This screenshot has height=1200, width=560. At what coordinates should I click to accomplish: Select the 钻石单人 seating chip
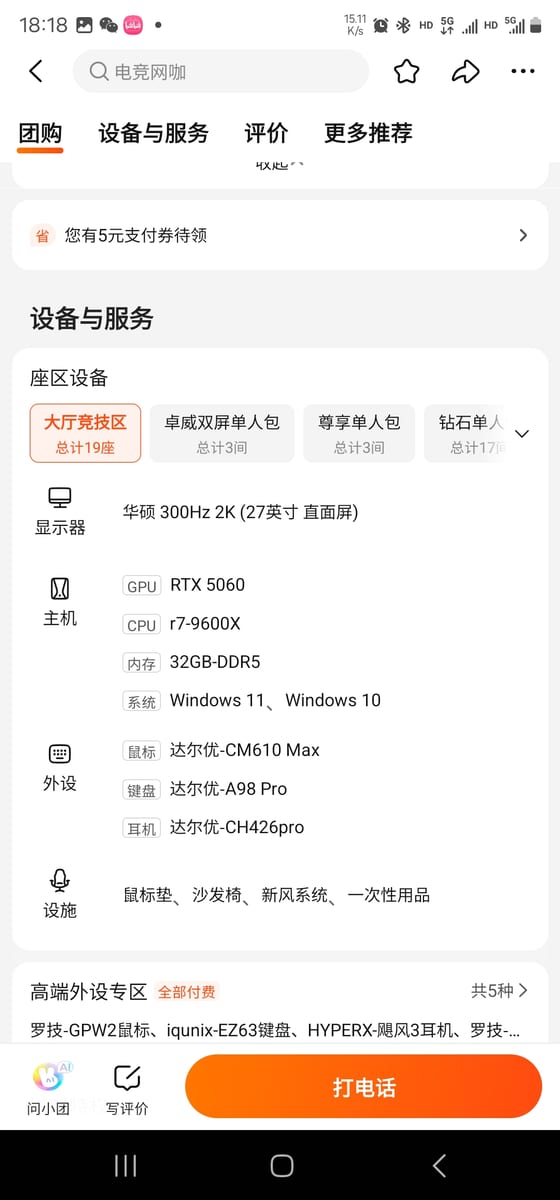point(465,433)
